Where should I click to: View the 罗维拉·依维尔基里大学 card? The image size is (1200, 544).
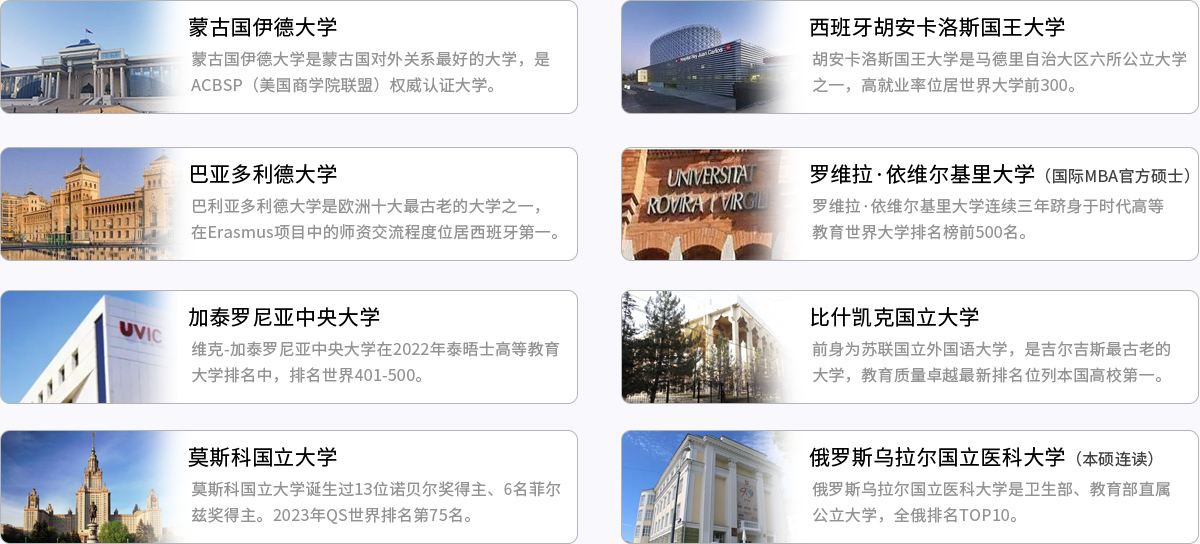(909, 204)
